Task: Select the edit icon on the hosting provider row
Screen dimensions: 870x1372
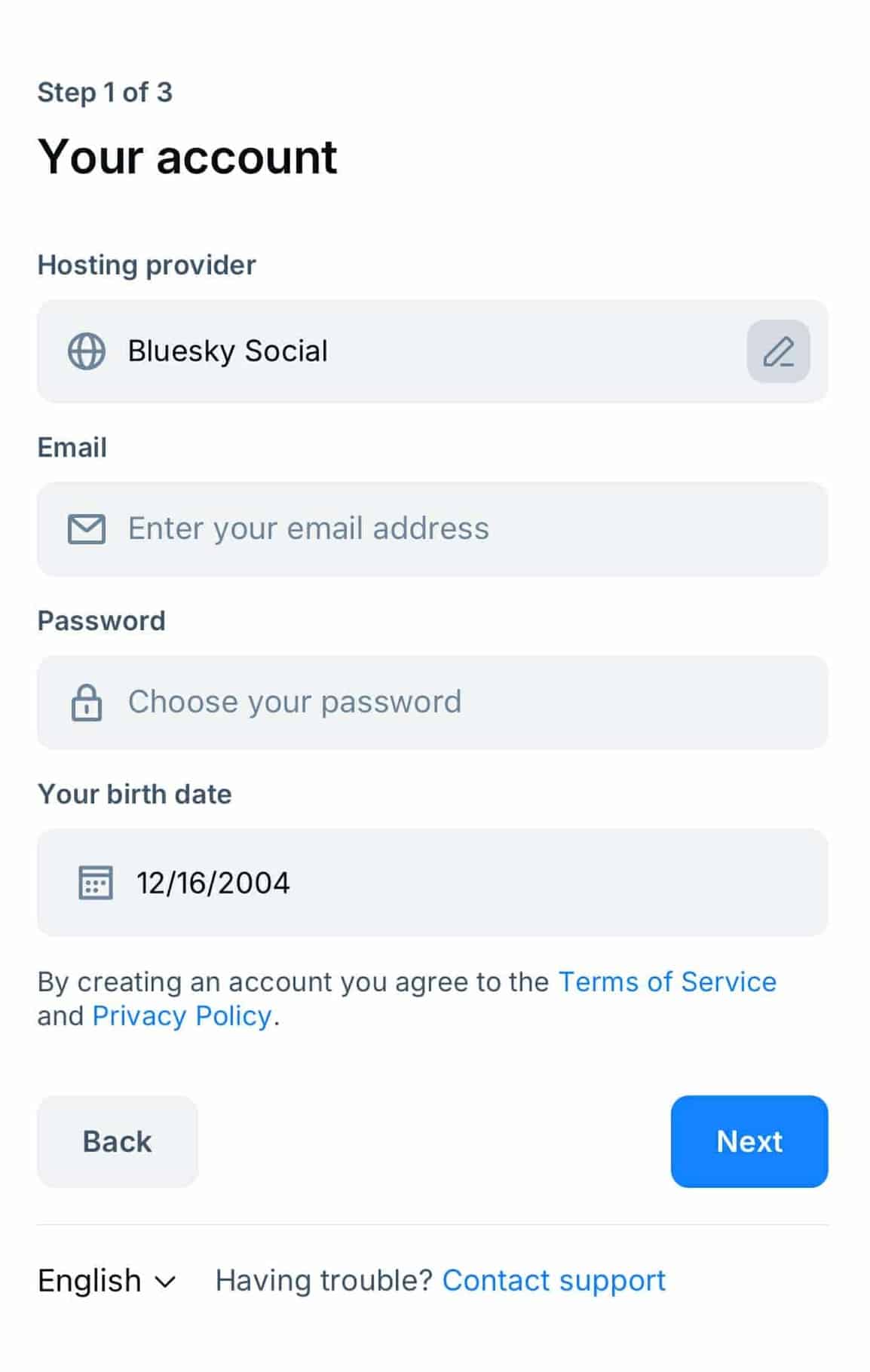Action: pyautogui.click(x=777, y=351)
